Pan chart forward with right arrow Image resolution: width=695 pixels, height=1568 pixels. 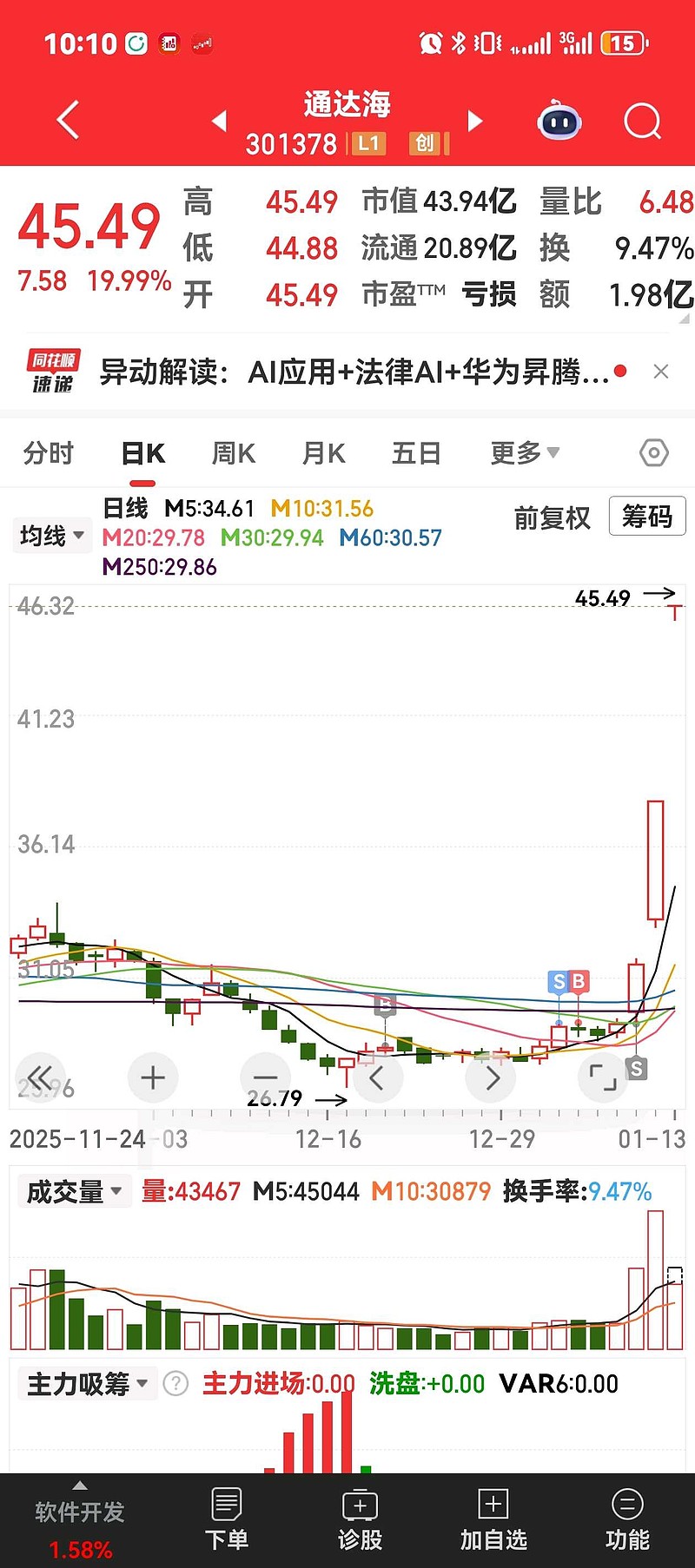490,1077
